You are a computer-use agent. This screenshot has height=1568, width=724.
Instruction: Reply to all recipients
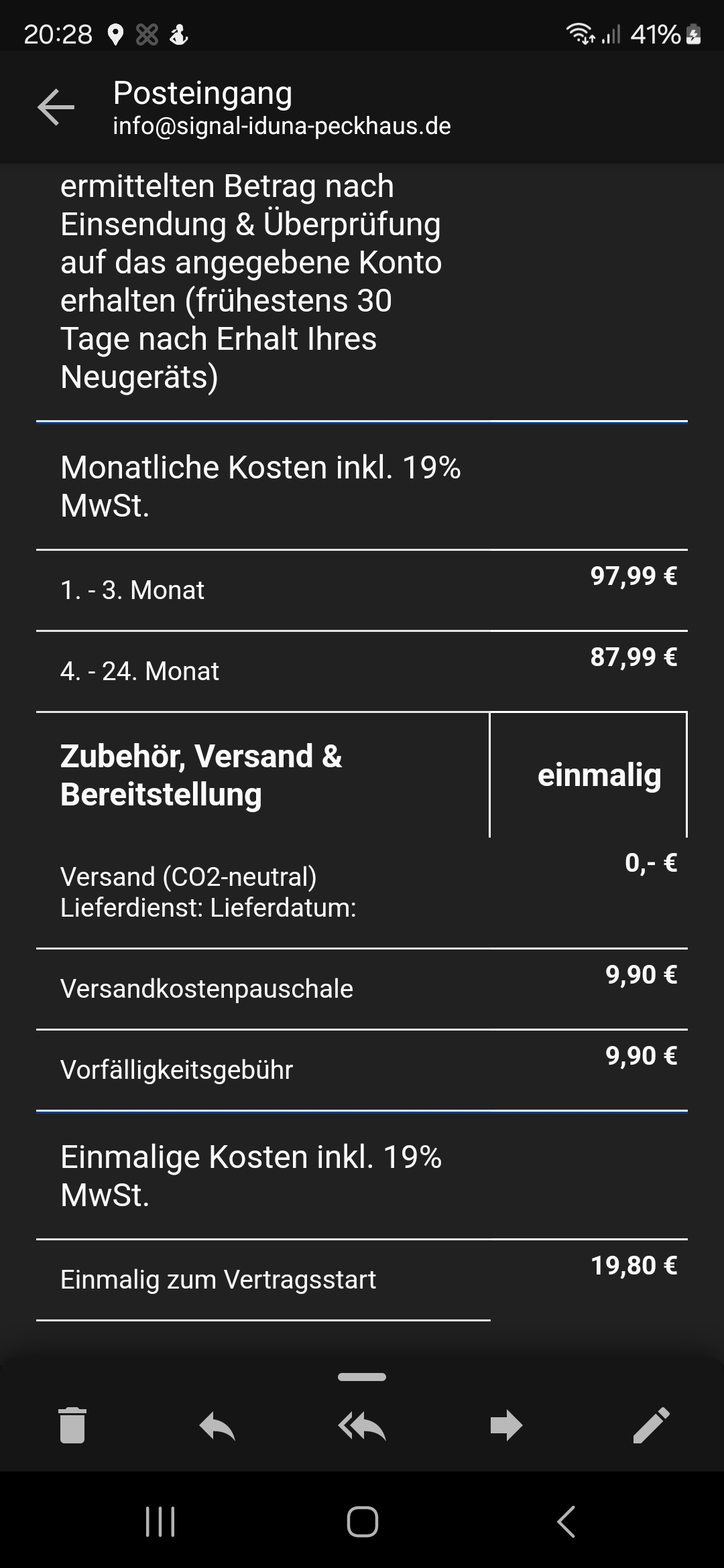tap(362, 1425)
